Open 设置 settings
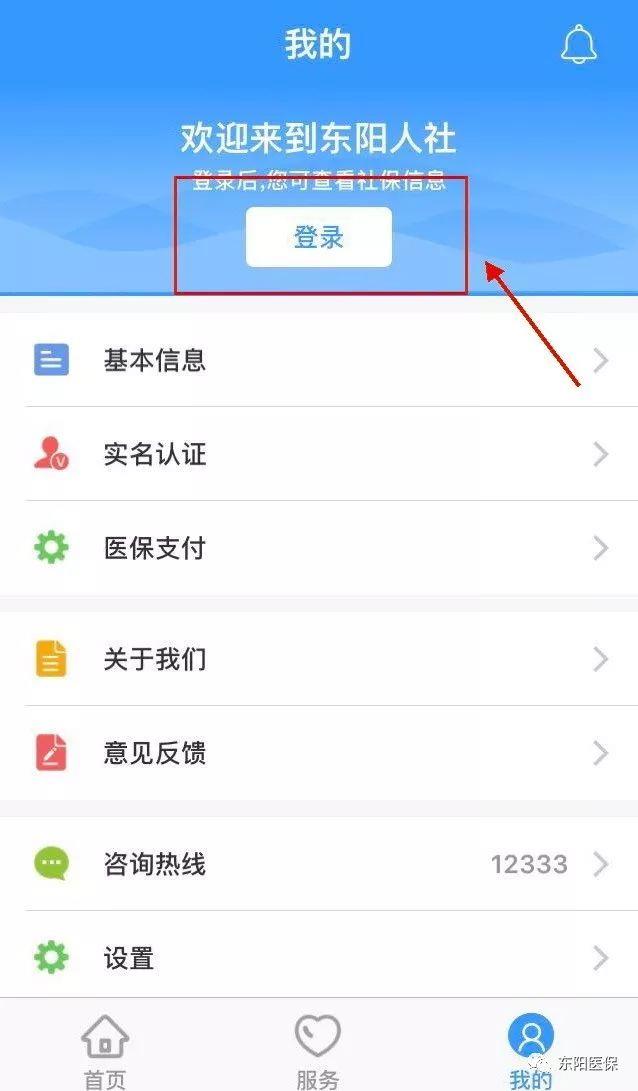This screenshot has height=1091, width=638. click(319, 958)
